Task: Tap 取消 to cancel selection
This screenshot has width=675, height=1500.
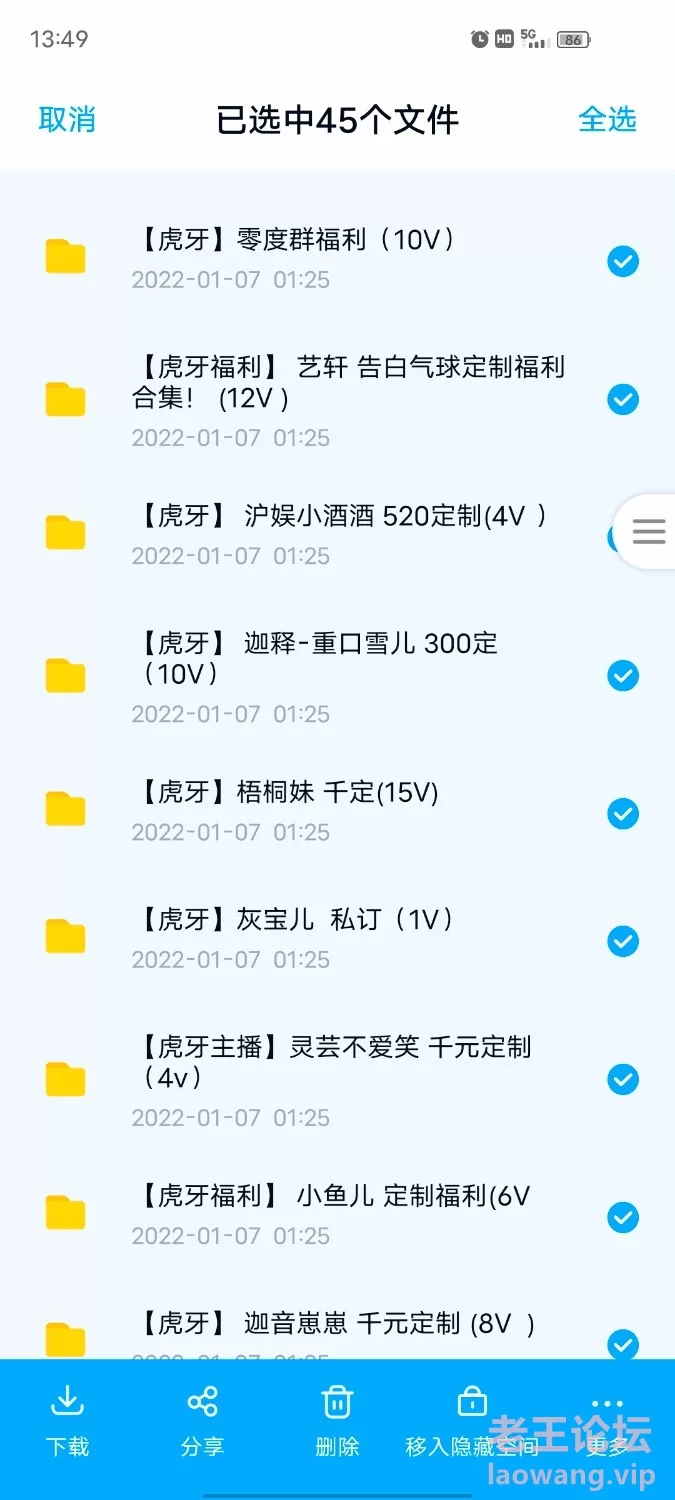Action: point(67,120)
